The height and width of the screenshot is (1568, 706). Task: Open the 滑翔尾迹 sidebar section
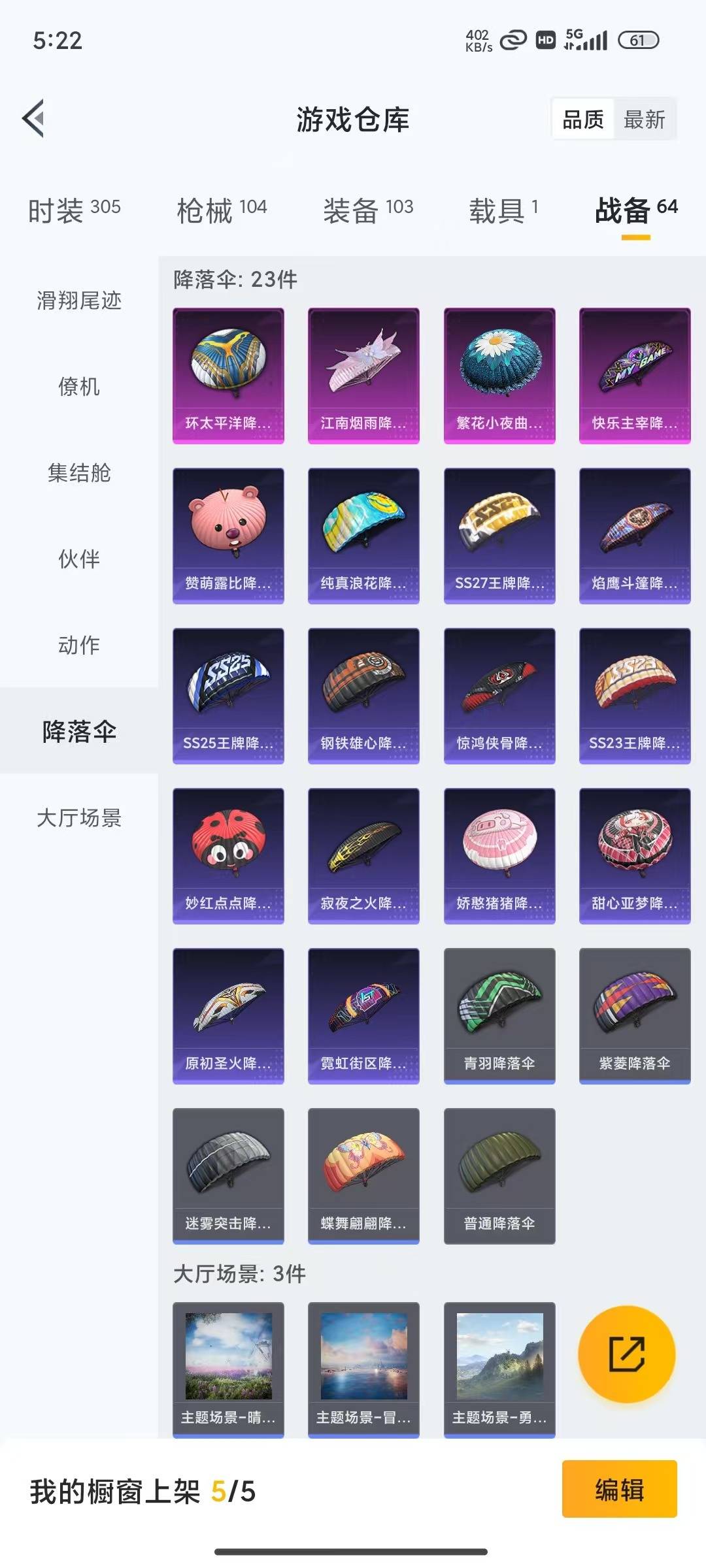(78, 302)
